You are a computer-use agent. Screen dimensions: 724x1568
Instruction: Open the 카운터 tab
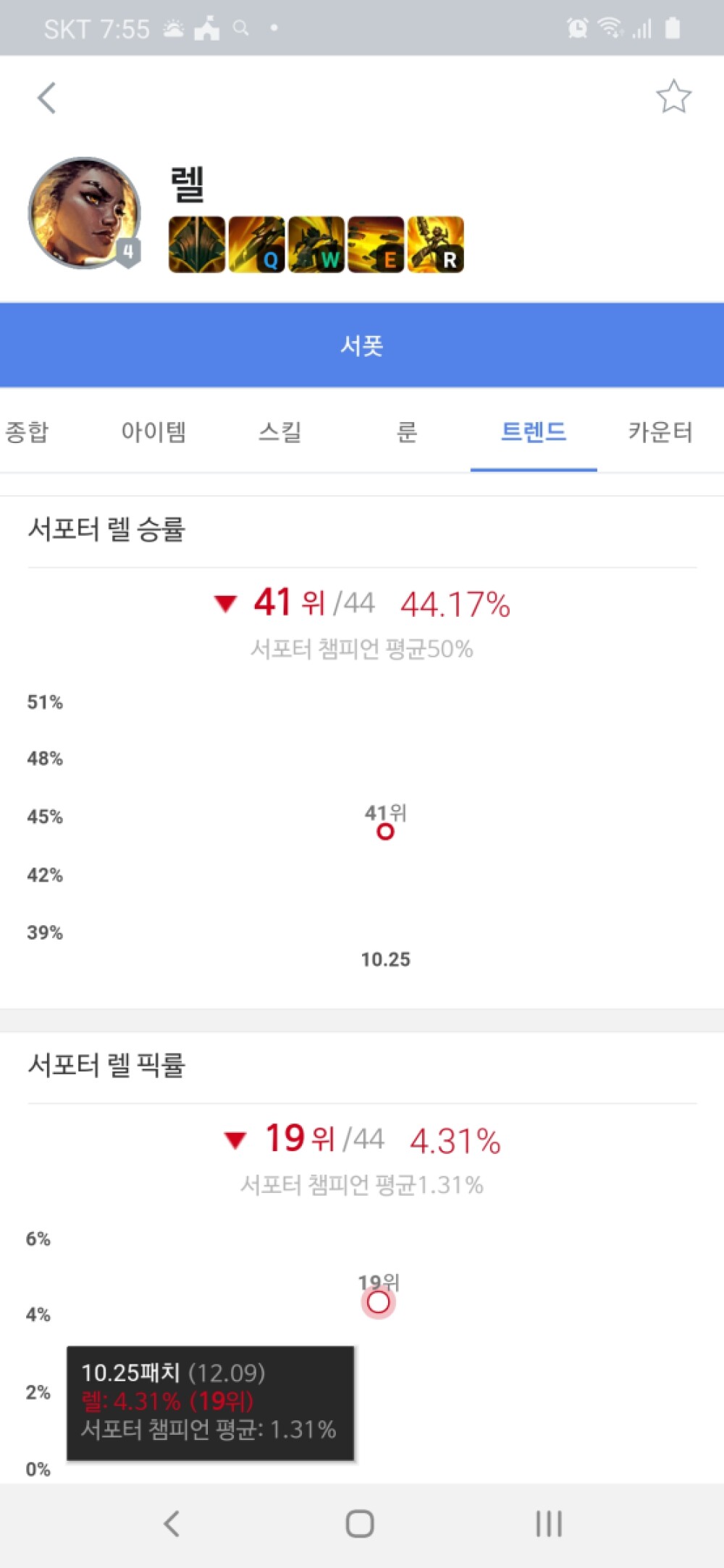coord(660,432)
